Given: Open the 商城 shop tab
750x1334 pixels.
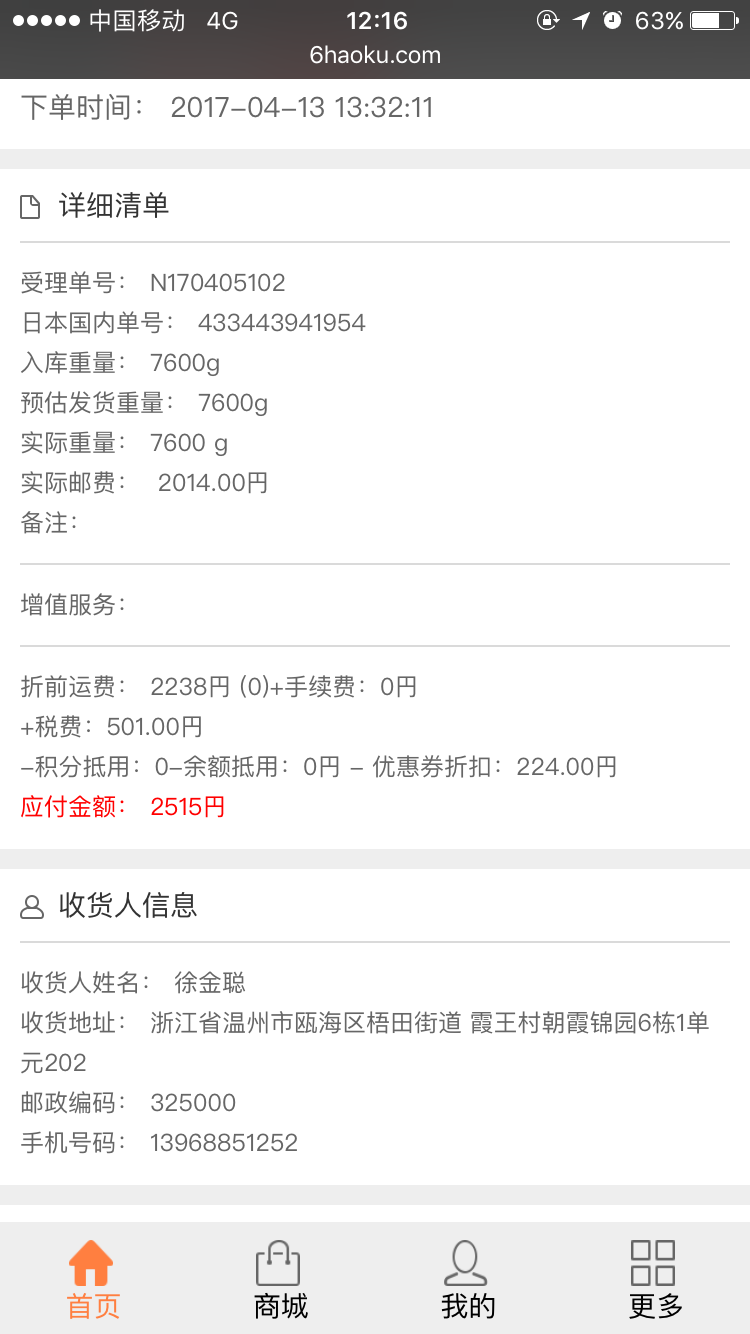Looking at the screenshot, I should pos(280,1279).
